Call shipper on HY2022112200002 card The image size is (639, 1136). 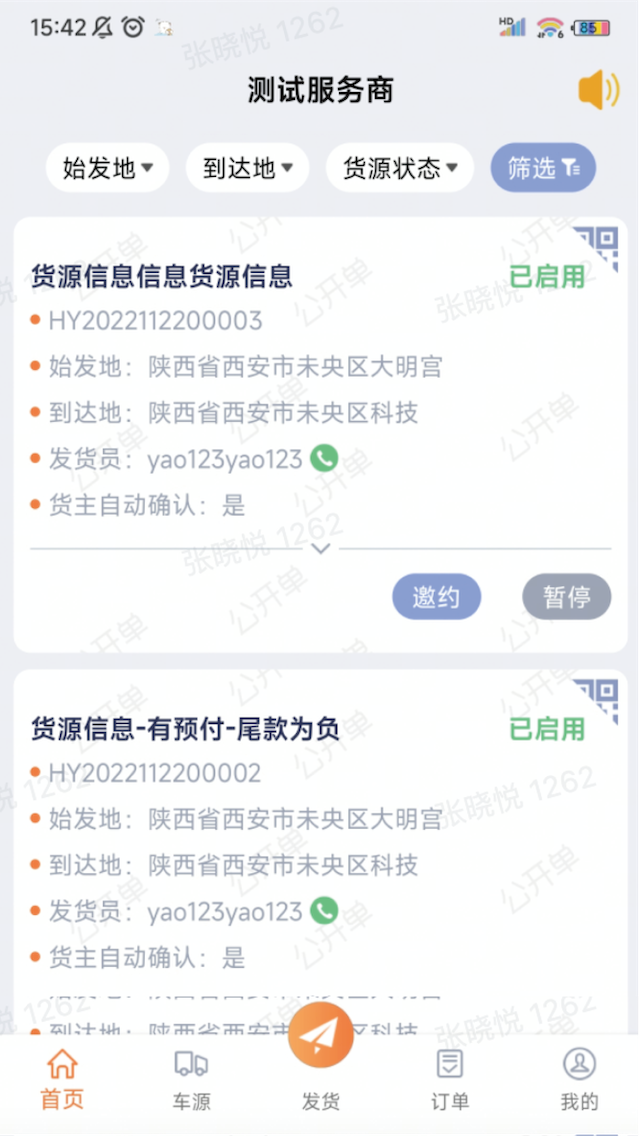(324, 911)
